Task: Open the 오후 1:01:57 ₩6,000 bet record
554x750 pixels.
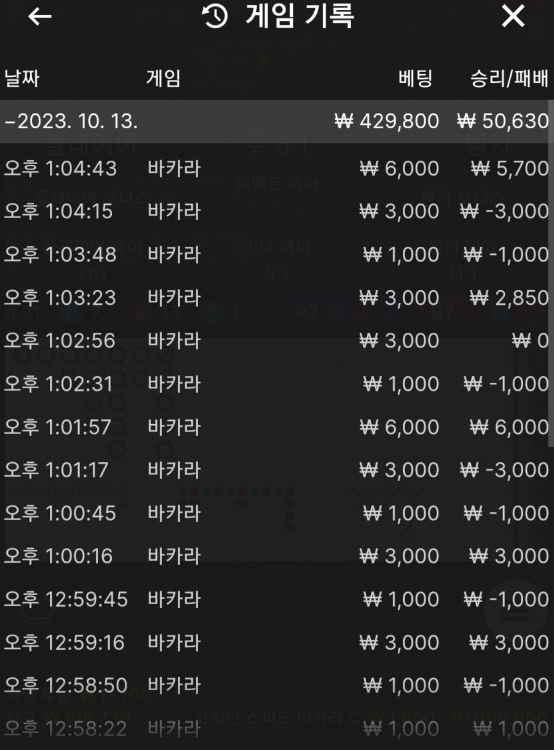Action: click(275, 427)
